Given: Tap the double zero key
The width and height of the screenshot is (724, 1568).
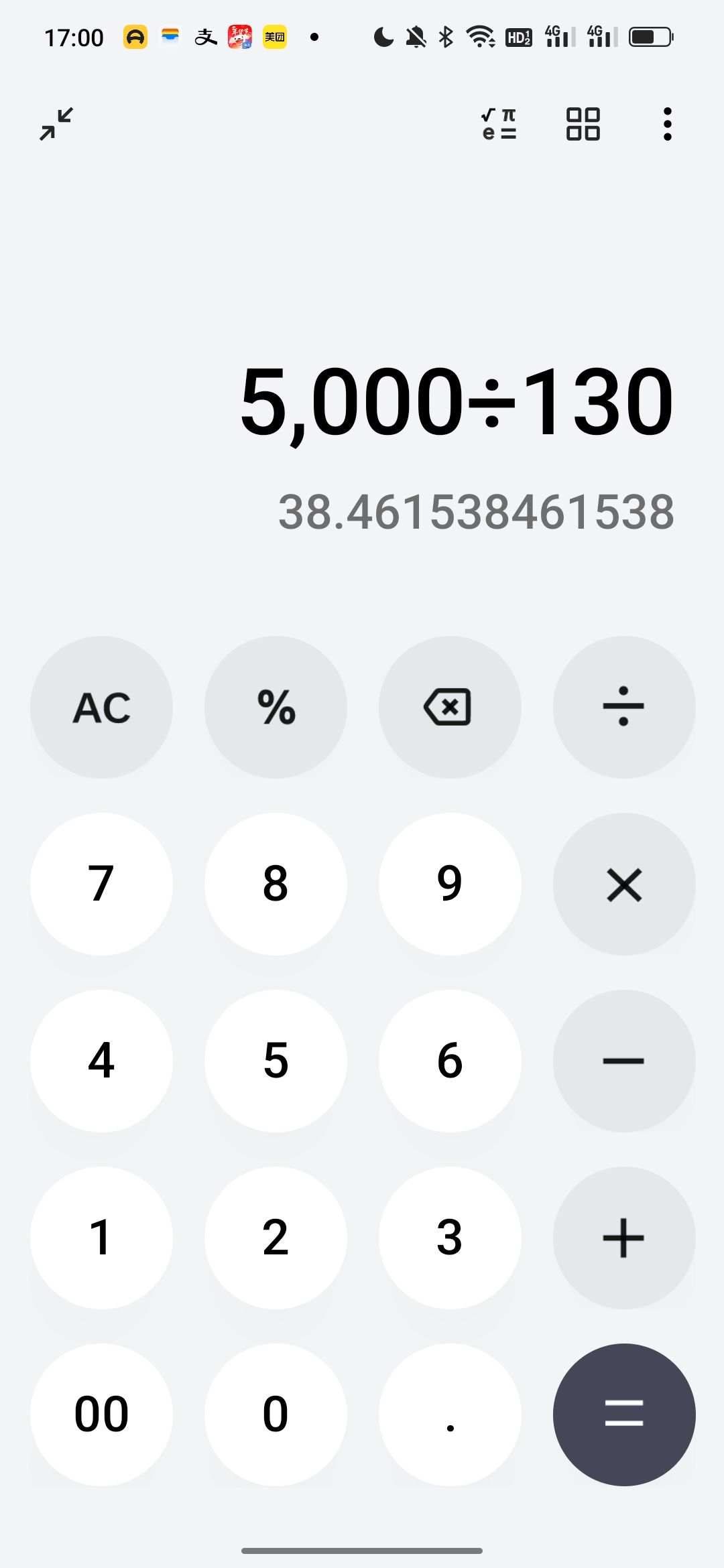Looking at the screenshot, I should (101, 1415).
